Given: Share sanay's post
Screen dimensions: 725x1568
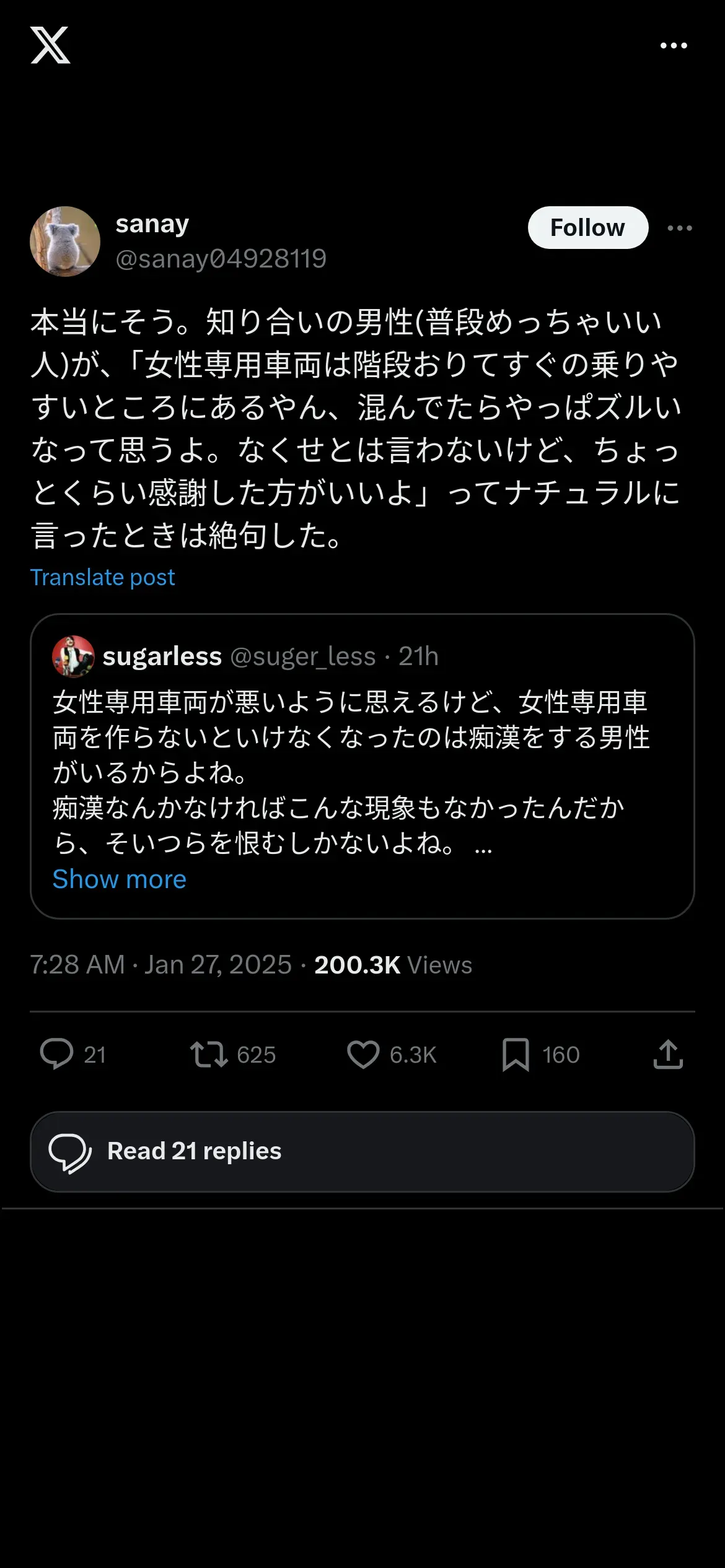Looking at the screenshot, I should [668, 1055].
